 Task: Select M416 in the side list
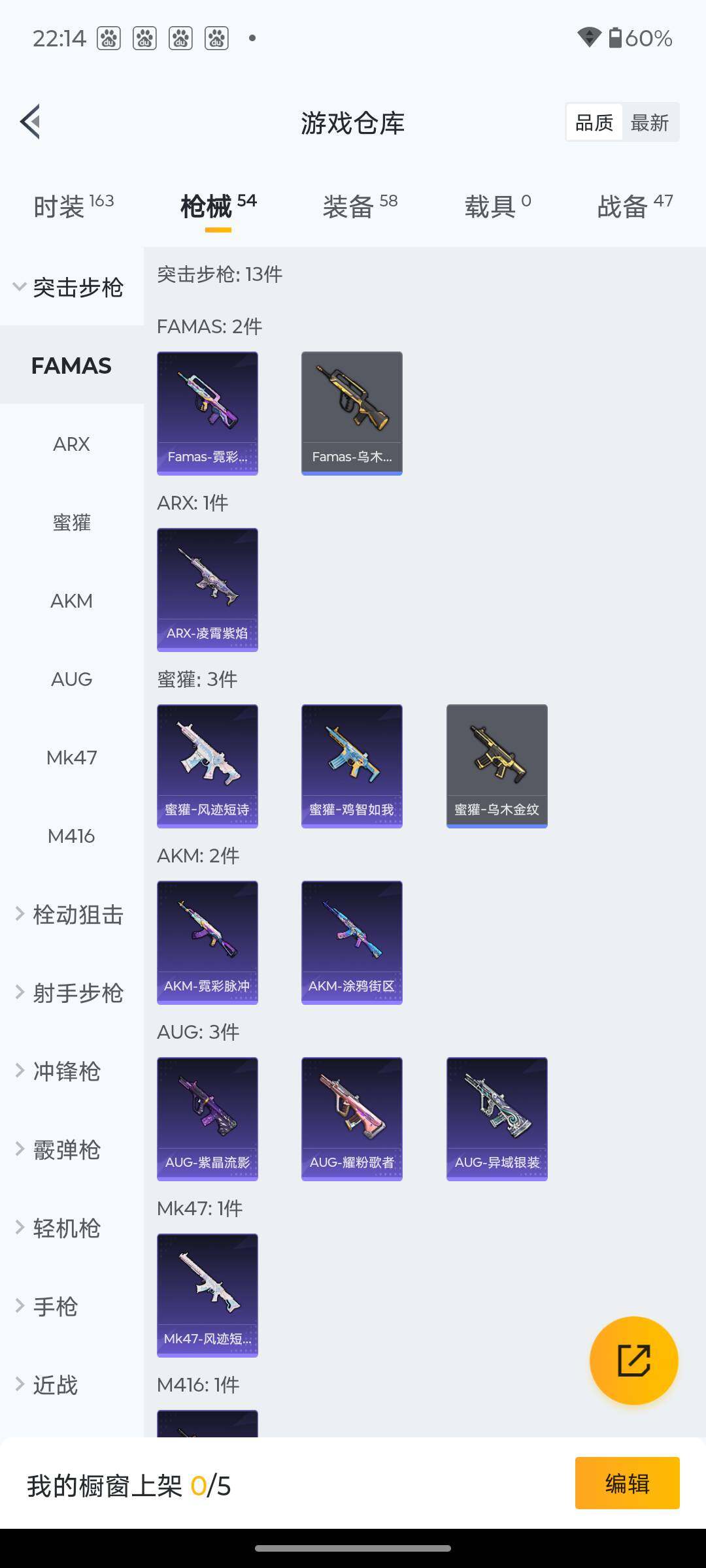[x=71, y=836]
